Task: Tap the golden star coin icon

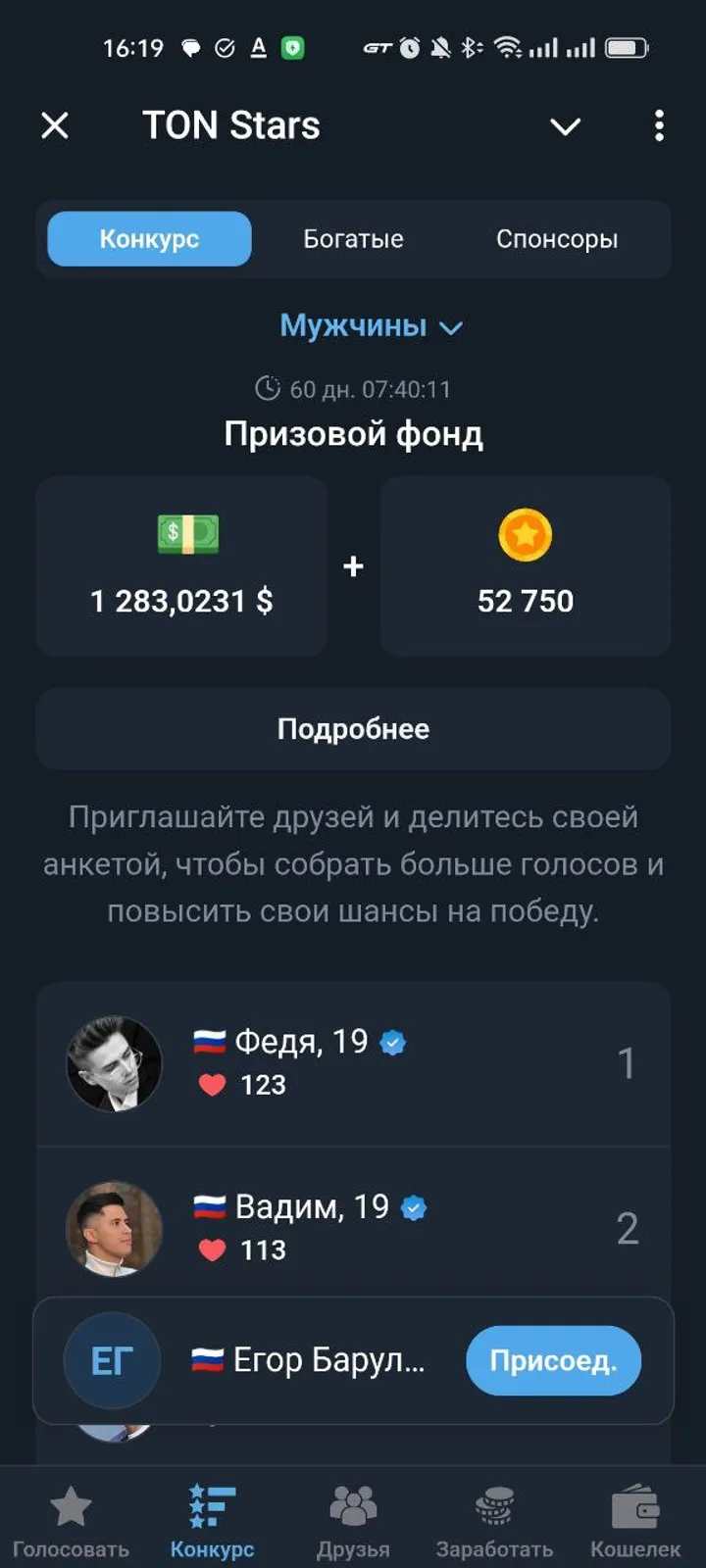Action: point(526,534)
